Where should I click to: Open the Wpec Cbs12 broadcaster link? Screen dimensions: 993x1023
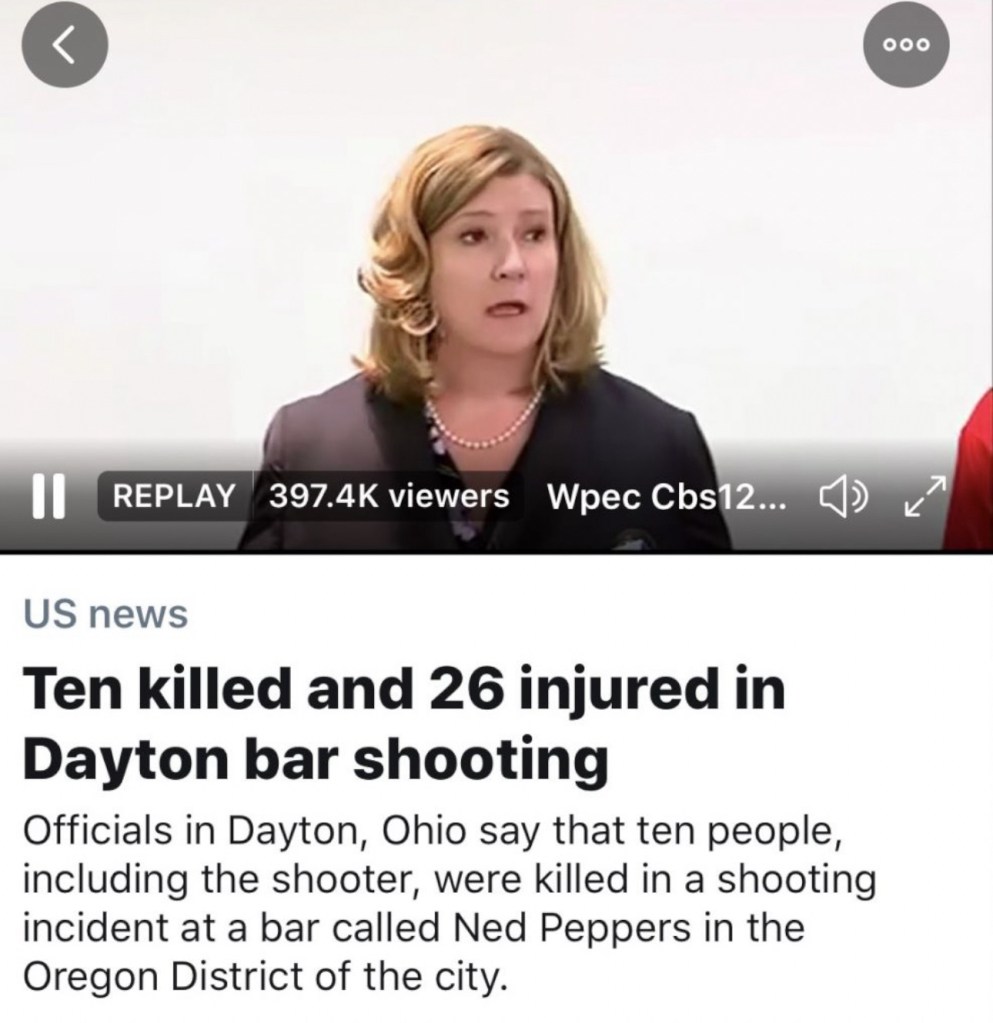[666, 495]
